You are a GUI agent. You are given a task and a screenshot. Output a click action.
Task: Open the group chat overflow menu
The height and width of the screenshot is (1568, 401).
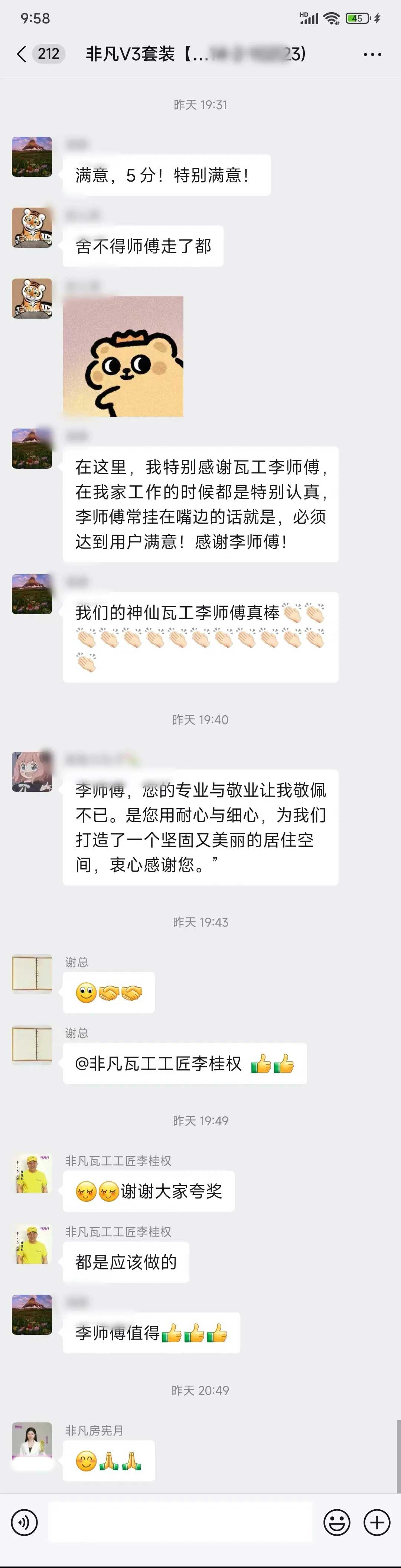372,54
